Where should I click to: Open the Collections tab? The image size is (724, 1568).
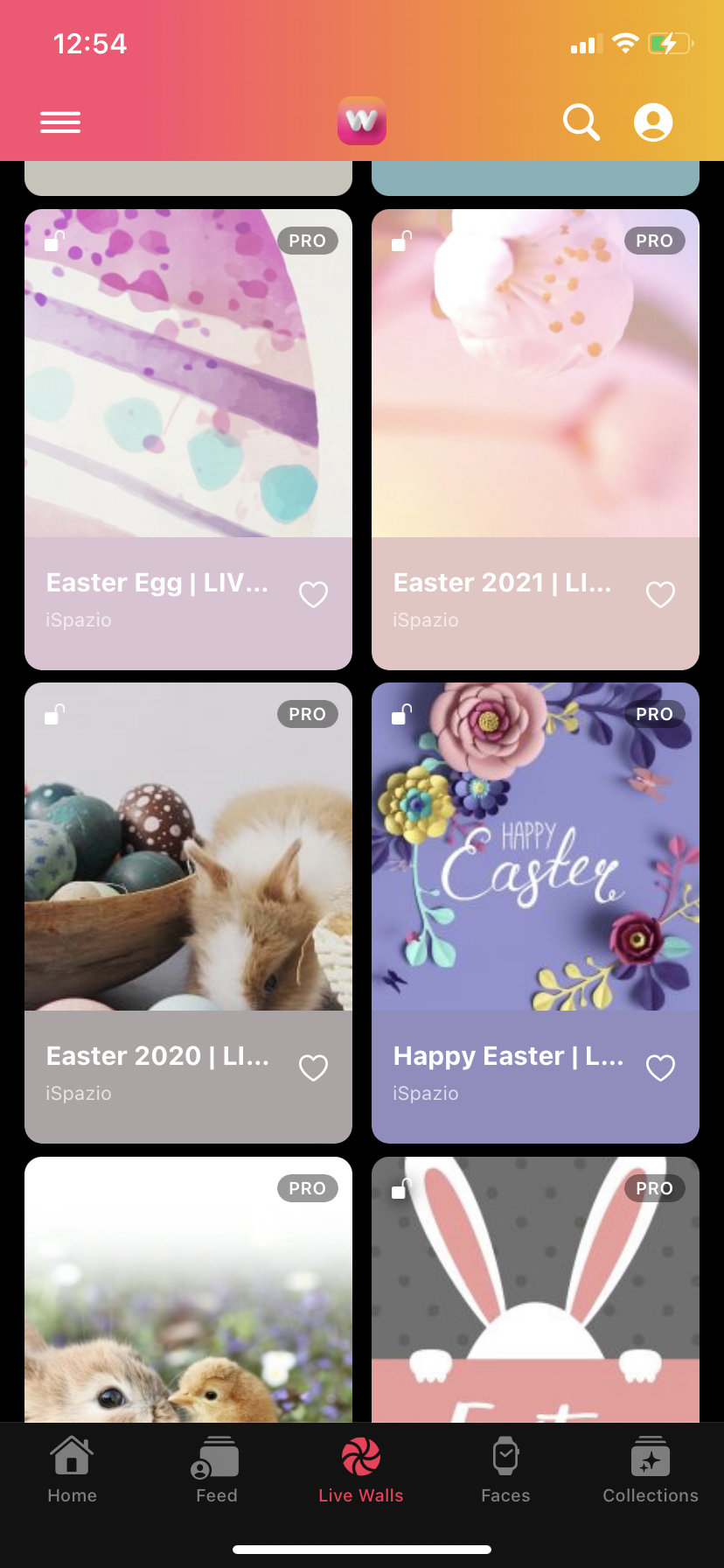click(651, 1471)
